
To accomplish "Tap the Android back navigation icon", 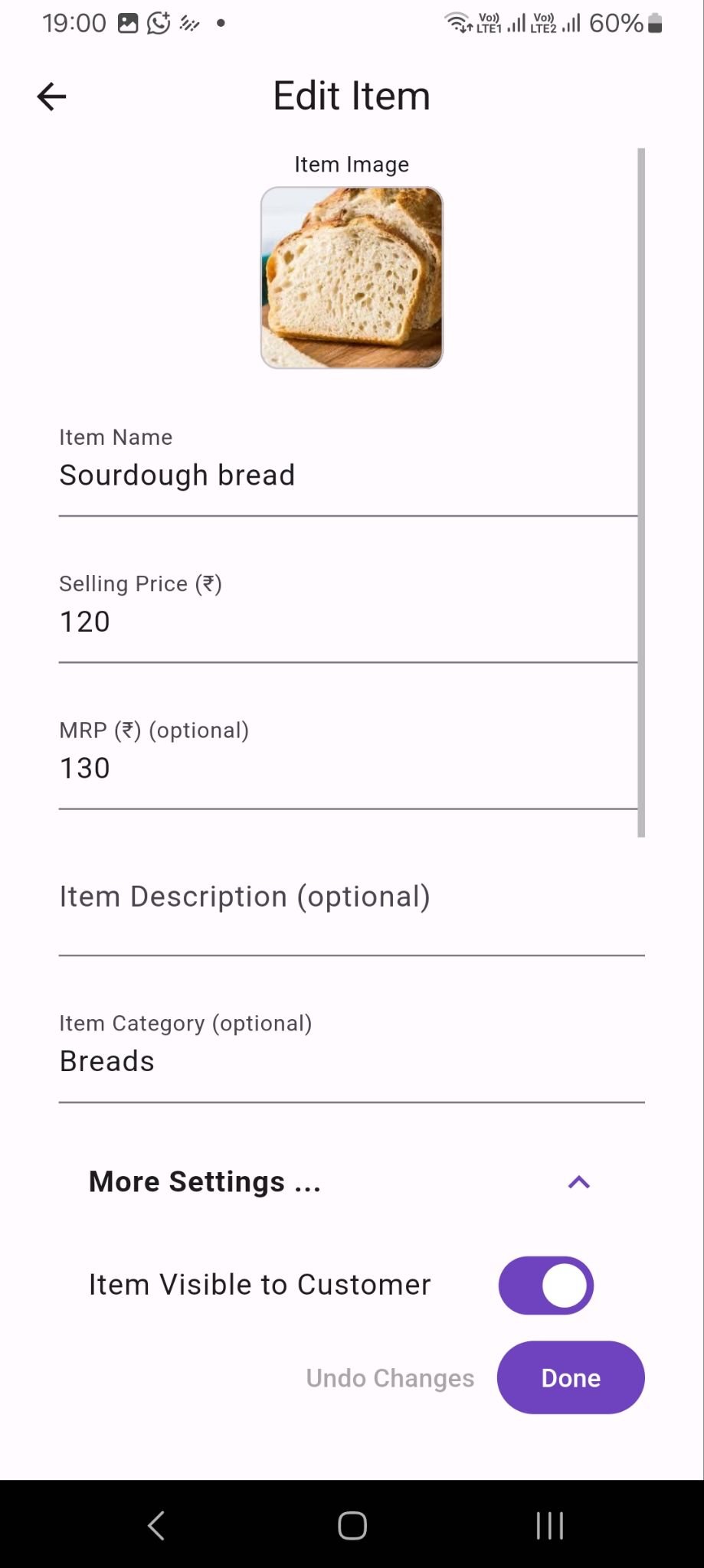I will tap(156, 1525).
